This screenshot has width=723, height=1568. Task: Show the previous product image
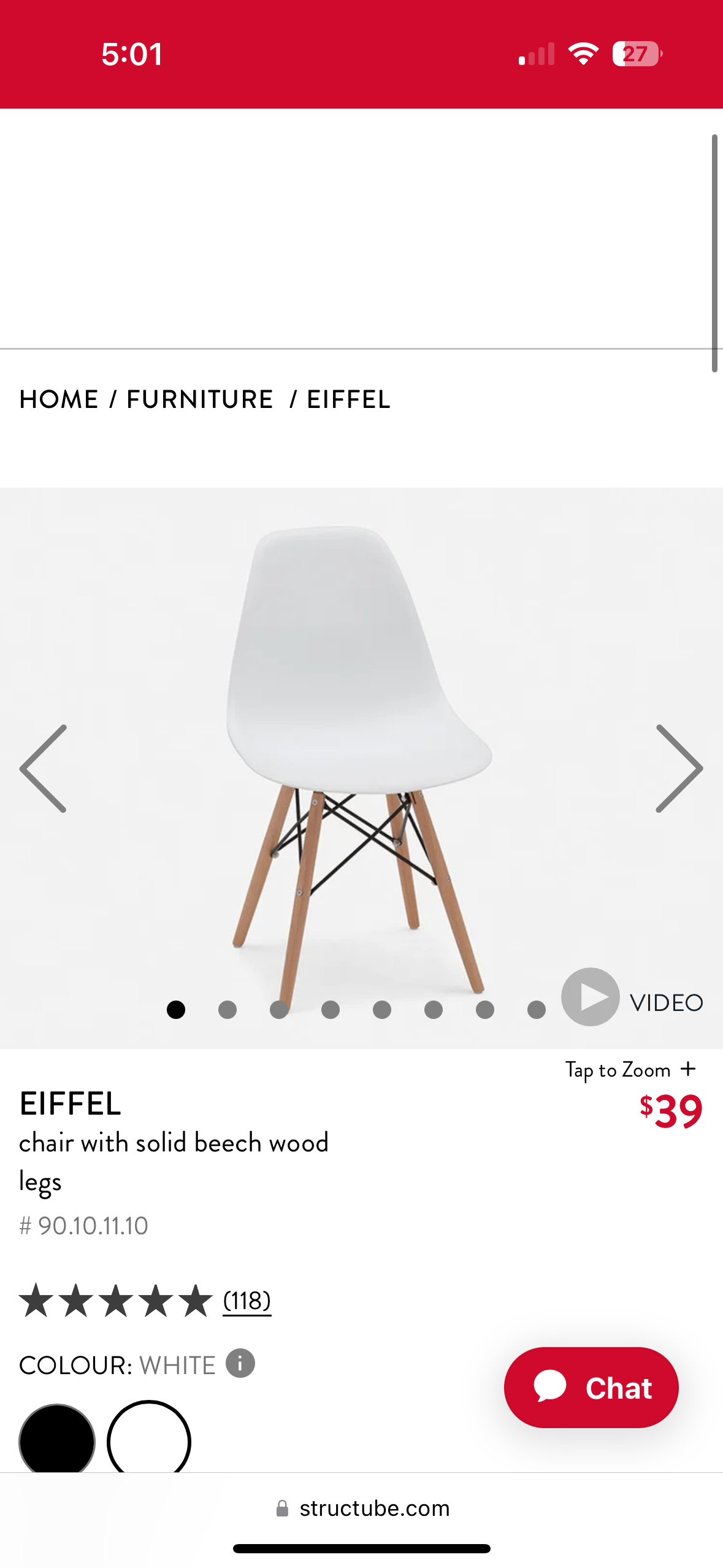[x=44, y=768]
